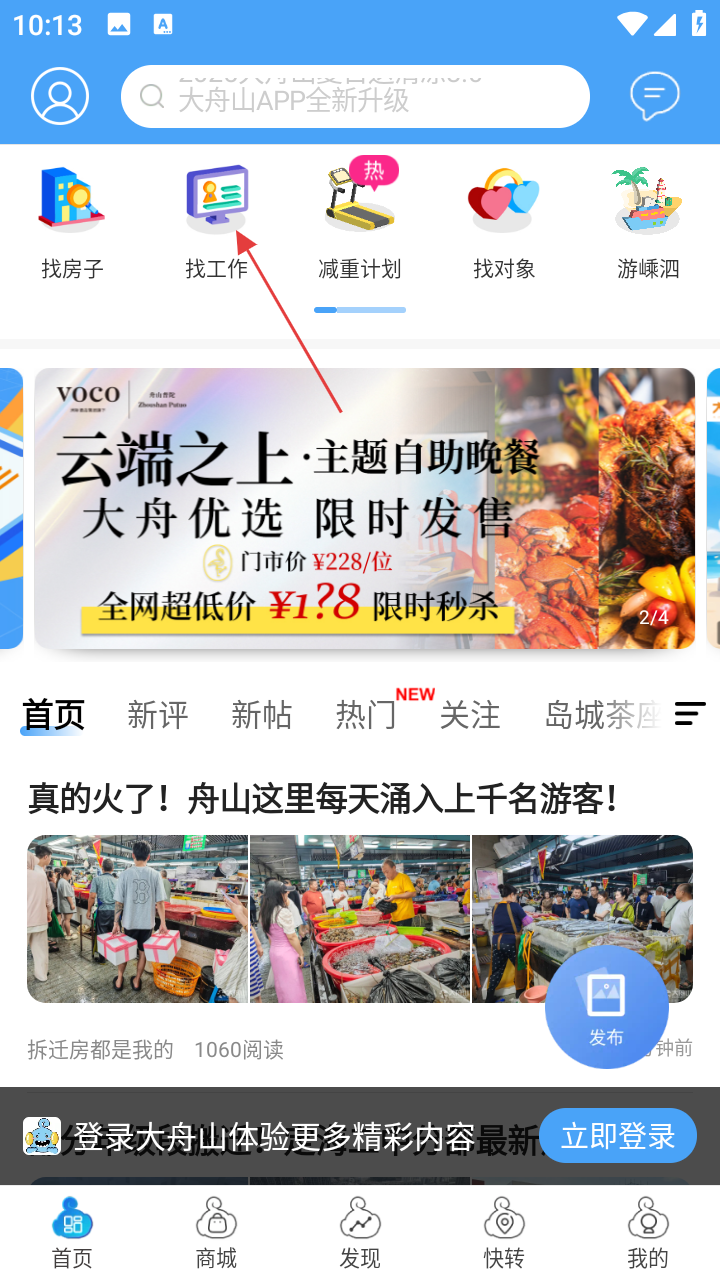Image resolution: width=720 pixels, height=1280 pixels.
Task: Open 游嵊泗 shortcut
Action: [x=648, y=222]
